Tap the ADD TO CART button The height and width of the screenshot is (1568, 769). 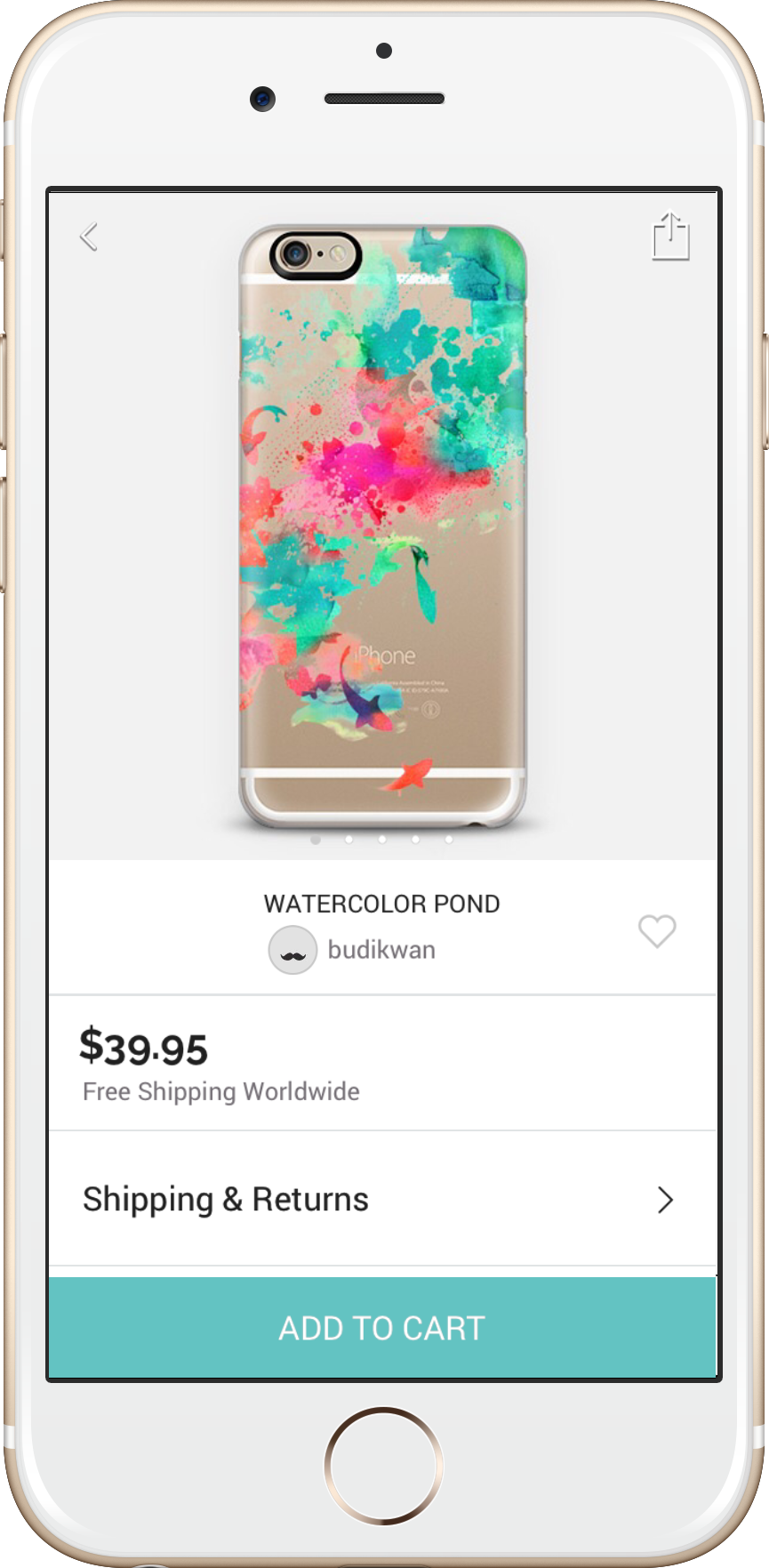coord(382,1328)
